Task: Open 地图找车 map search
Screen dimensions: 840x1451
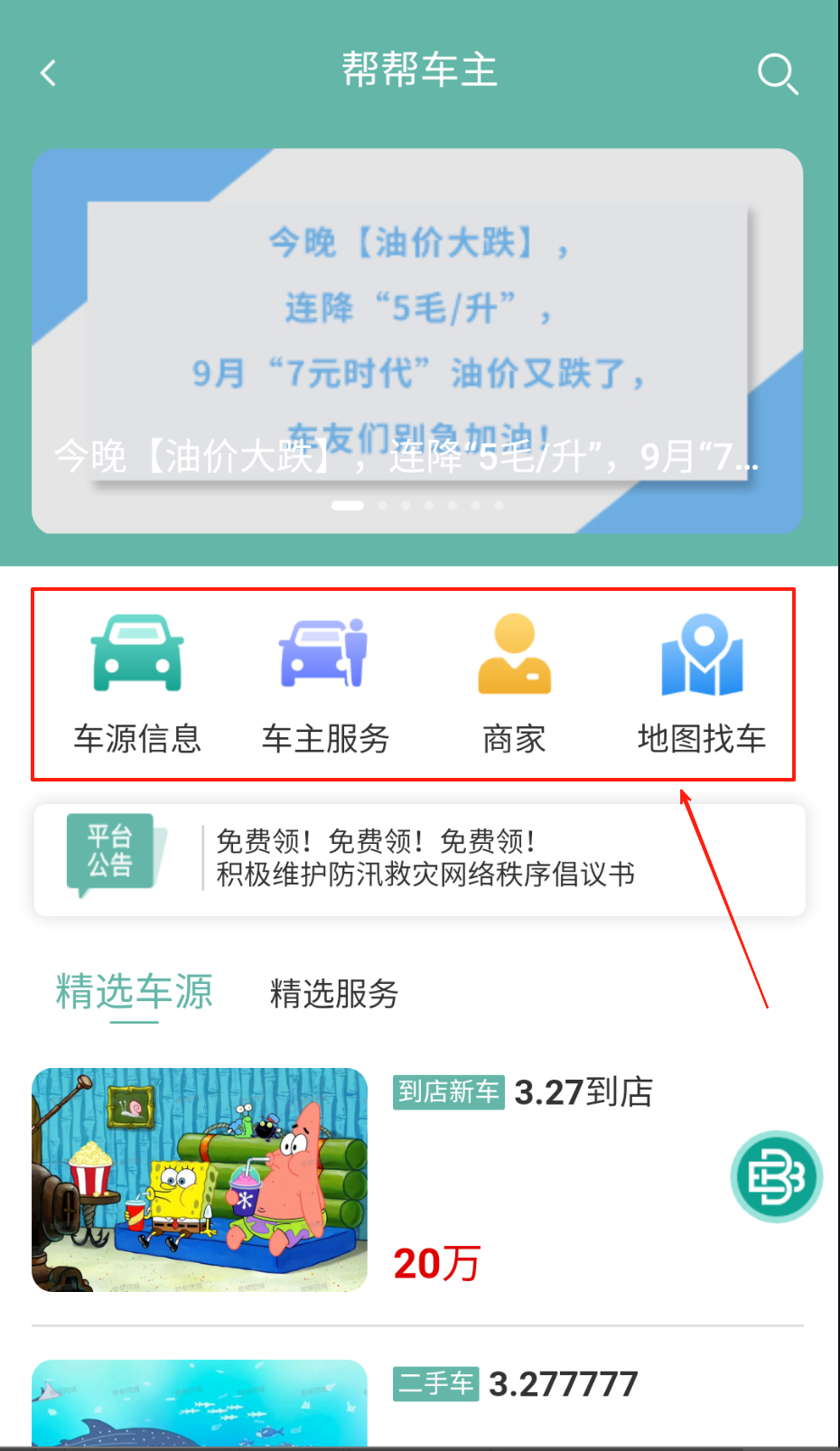Action: [x=702, y=684]
